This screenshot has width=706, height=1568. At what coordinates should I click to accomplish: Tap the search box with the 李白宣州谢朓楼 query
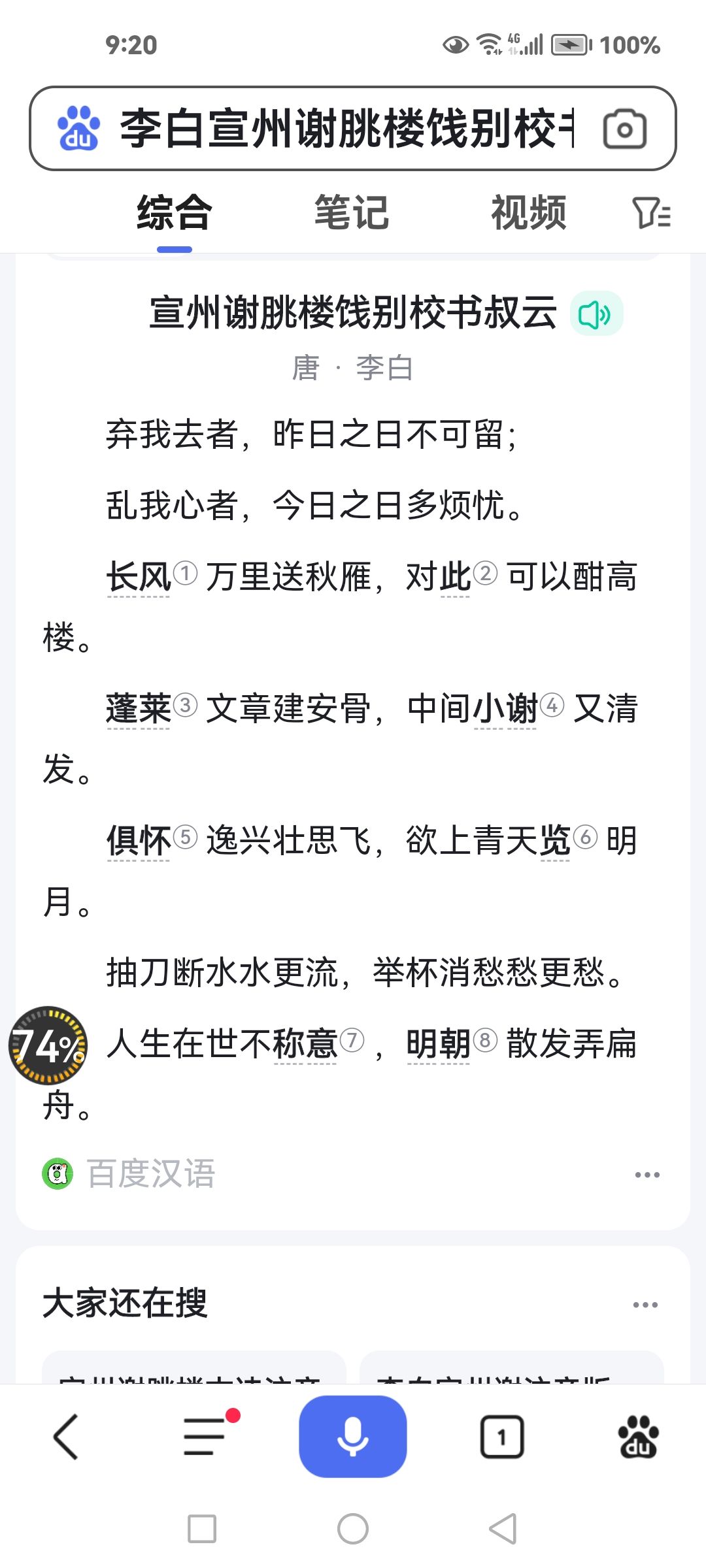tap(346, 128)
